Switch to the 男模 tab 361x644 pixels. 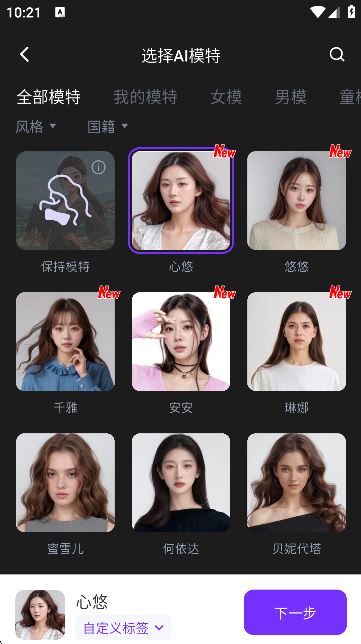(291, 97)
